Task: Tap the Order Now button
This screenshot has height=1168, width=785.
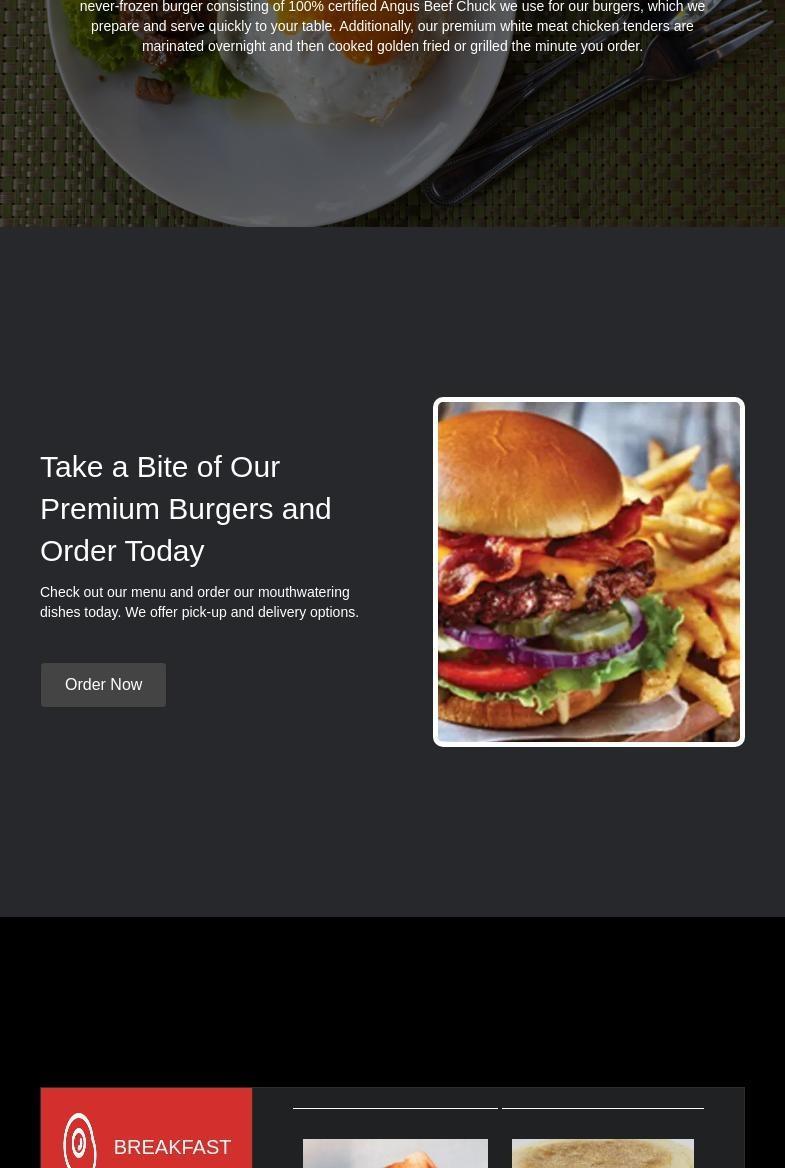Action: (103, 685)
